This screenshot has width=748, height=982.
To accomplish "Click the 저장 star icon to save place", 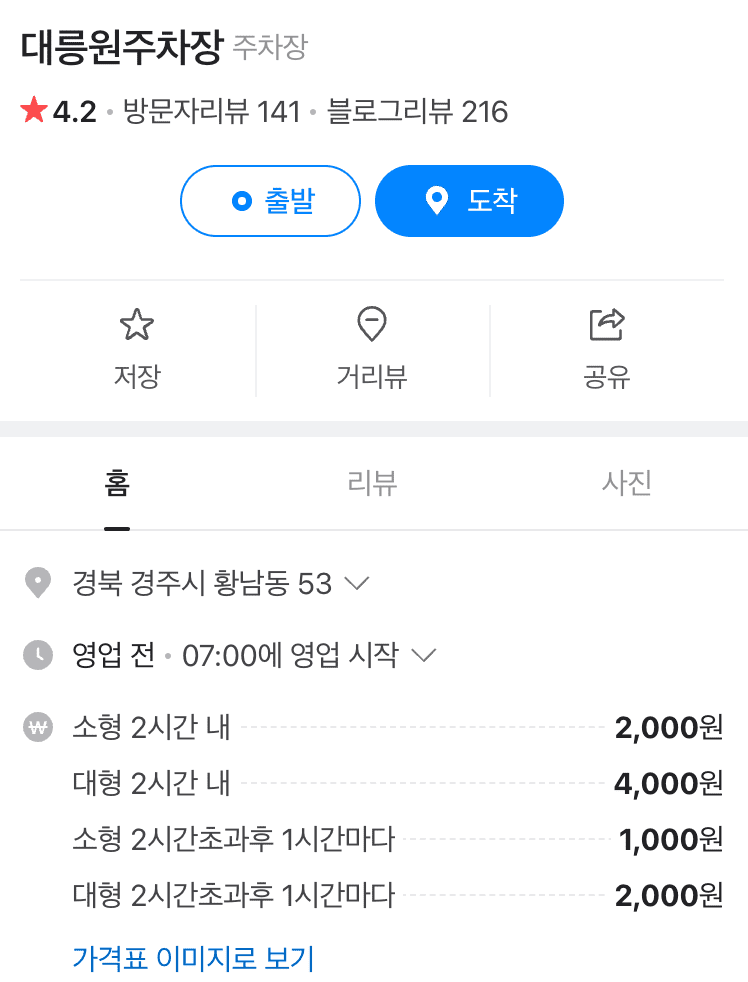I will coord(137,325).
